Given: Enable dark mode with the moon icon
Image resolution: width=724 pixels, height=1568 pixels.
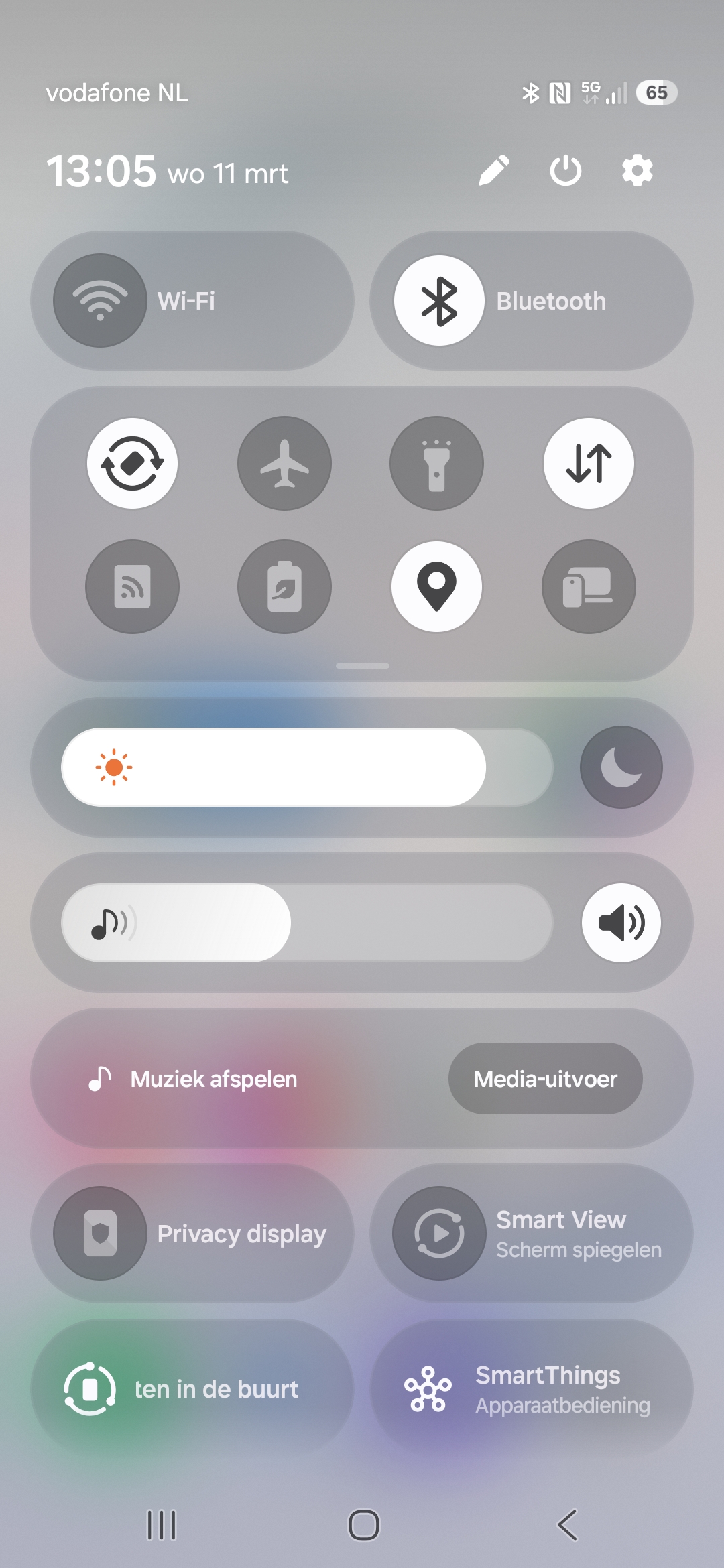Looking at the screenshot, I should (x=621, y=767).
